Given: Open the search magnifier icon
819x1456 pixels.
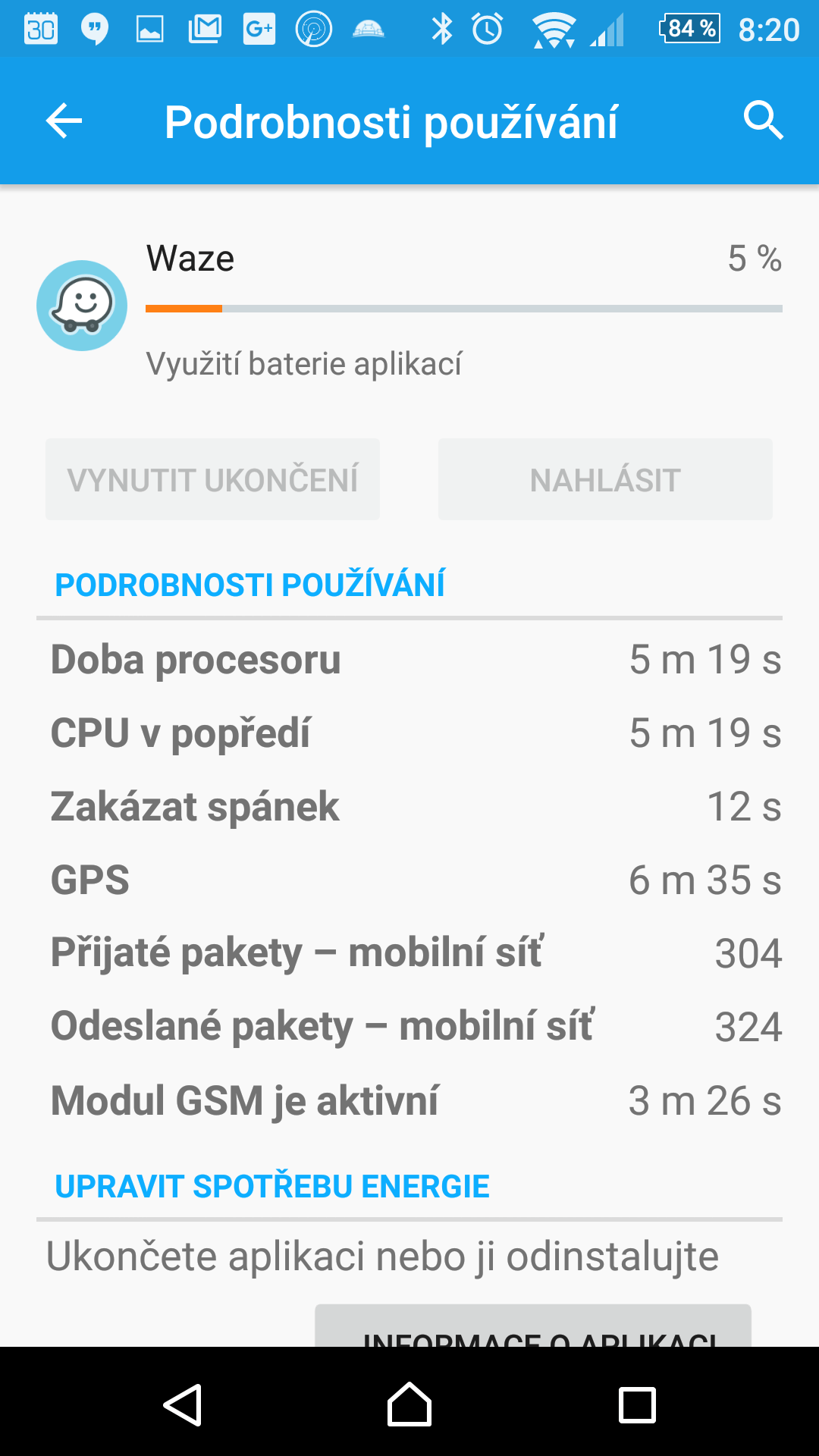Looking at the screenshot, I should pyautogui.click(x=763, y=121).
